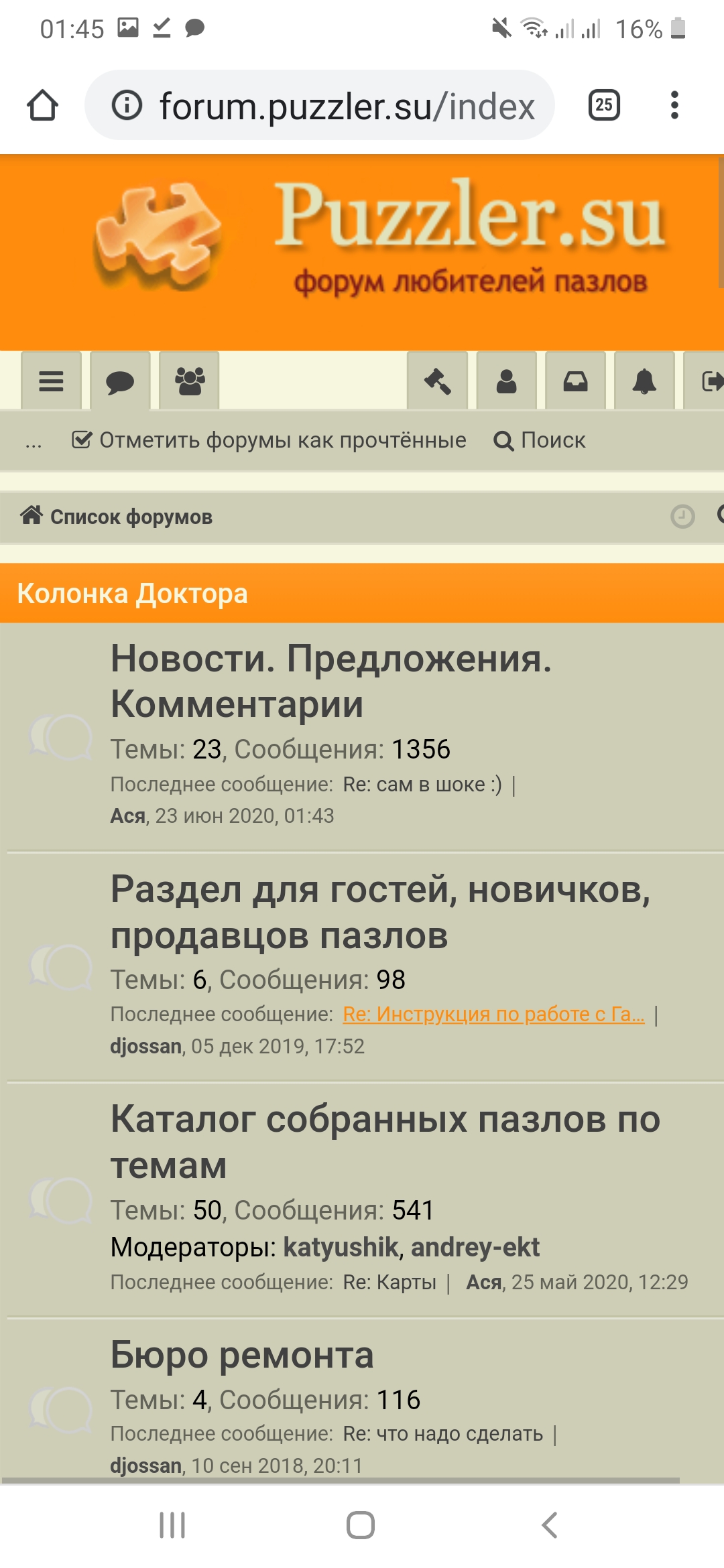Open the moderator gavel panel
Image resolution: width=724 pixels, height=1568 pixels.
point(438,381)
